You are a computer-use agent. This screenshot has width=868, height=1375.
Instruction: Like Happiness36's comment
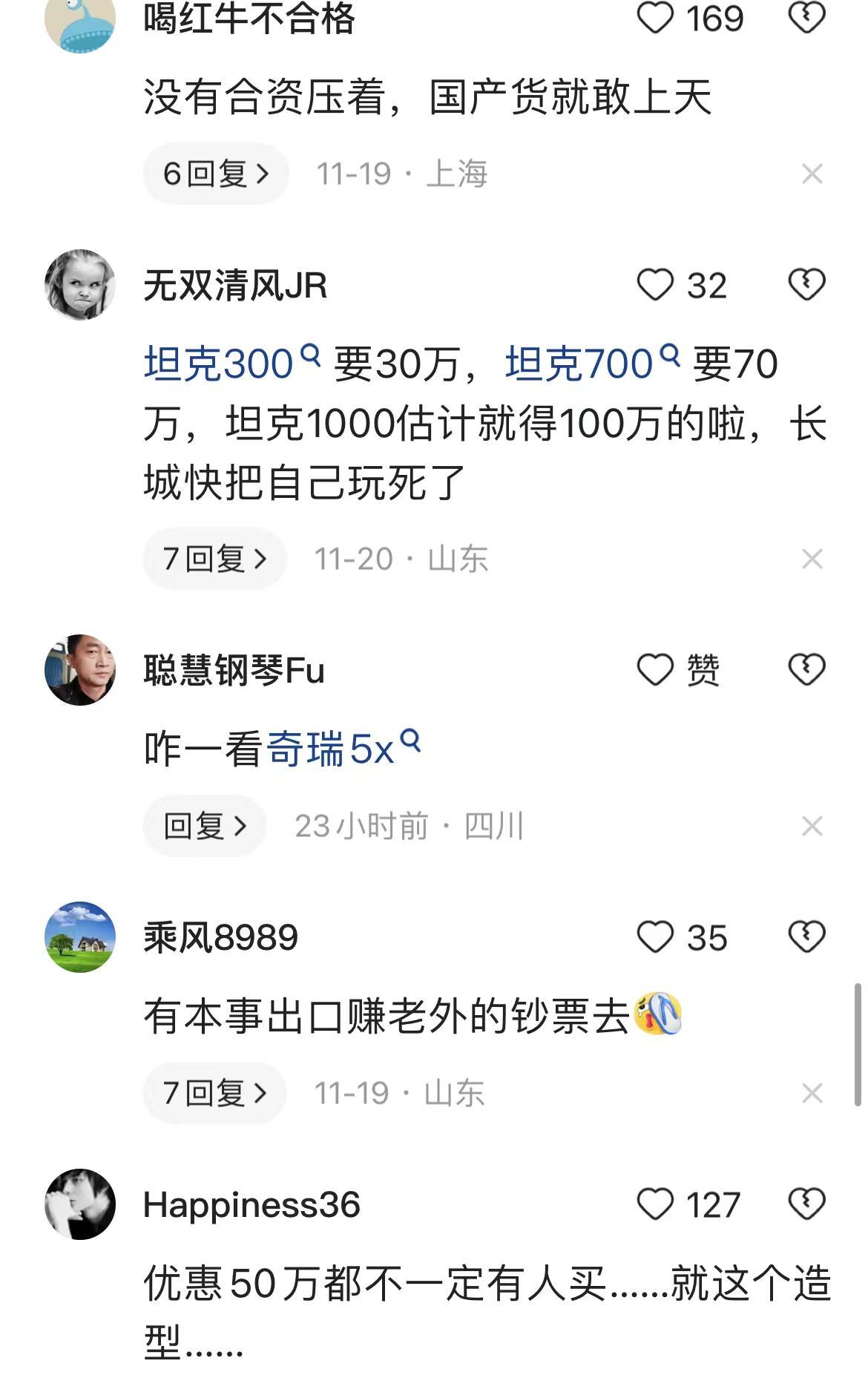coord(656,1204)
